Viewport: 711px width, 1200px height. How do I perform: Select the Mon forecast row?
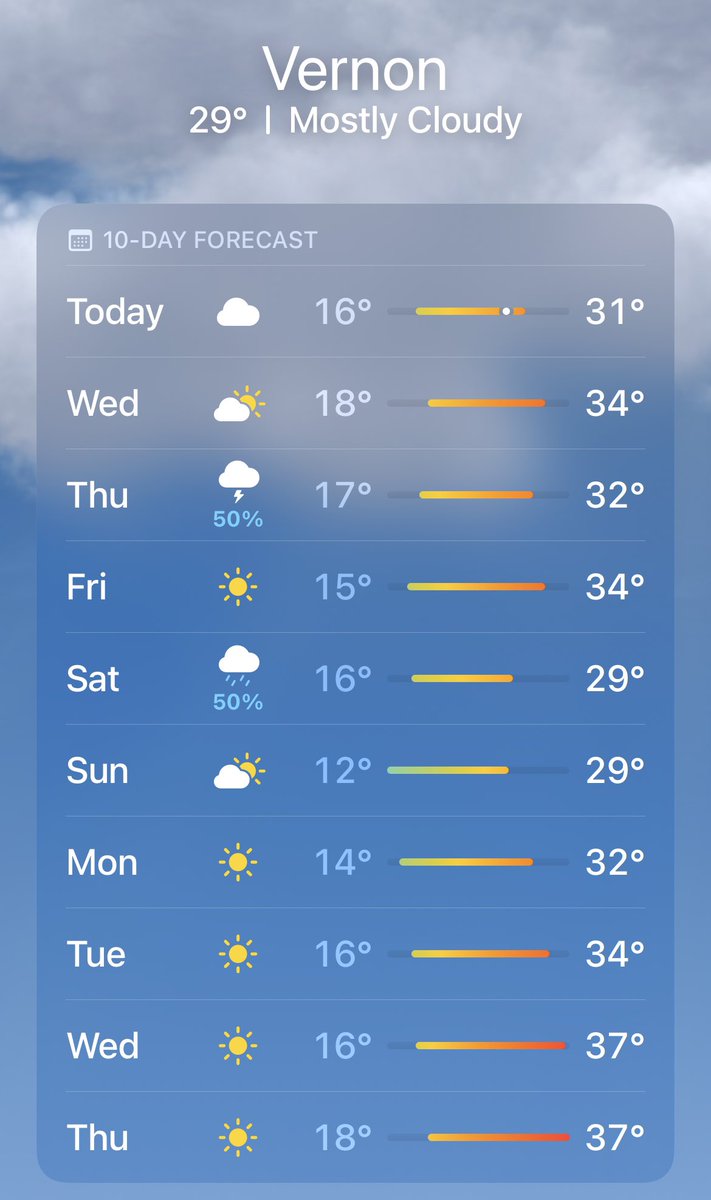pyautogui.click(x=355, y=862)
